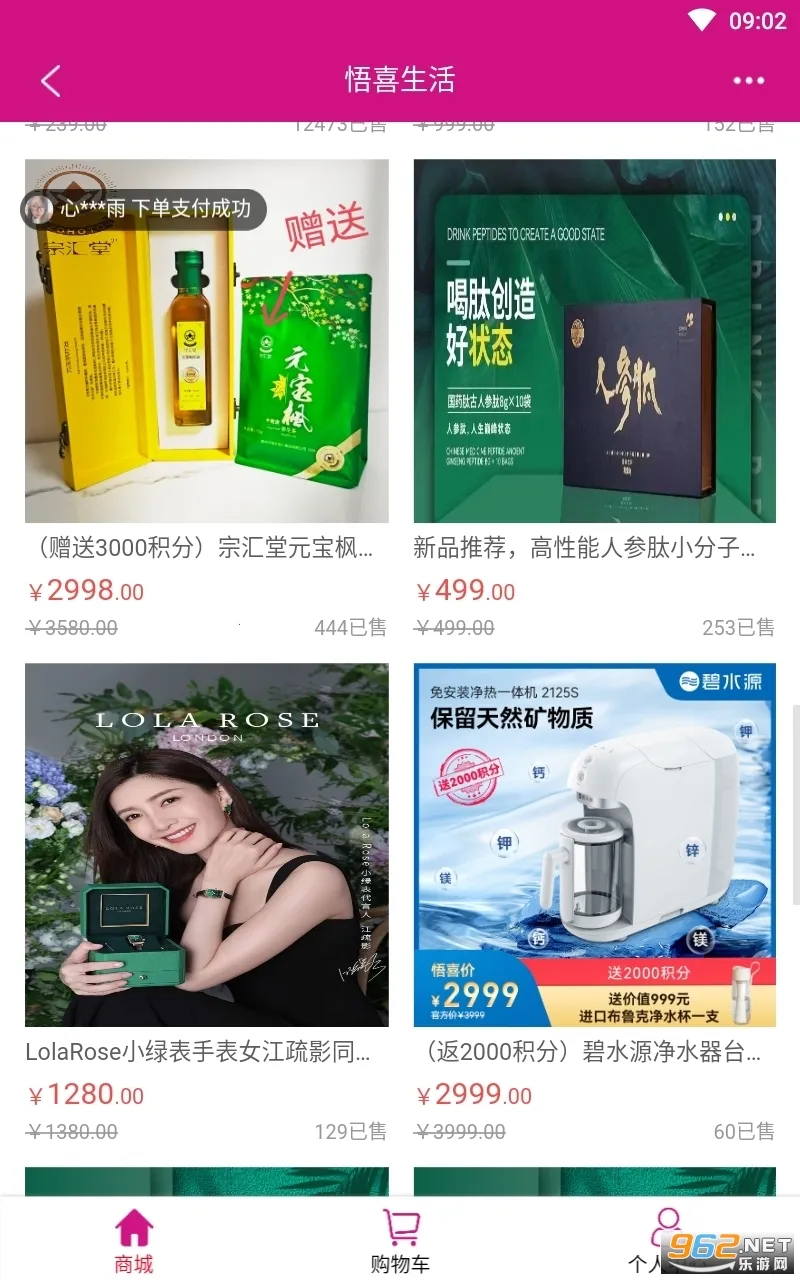The height and width of the screenshot is (1280, 800).
Task: Go back using the header arrow
Action: click(51, 81)
